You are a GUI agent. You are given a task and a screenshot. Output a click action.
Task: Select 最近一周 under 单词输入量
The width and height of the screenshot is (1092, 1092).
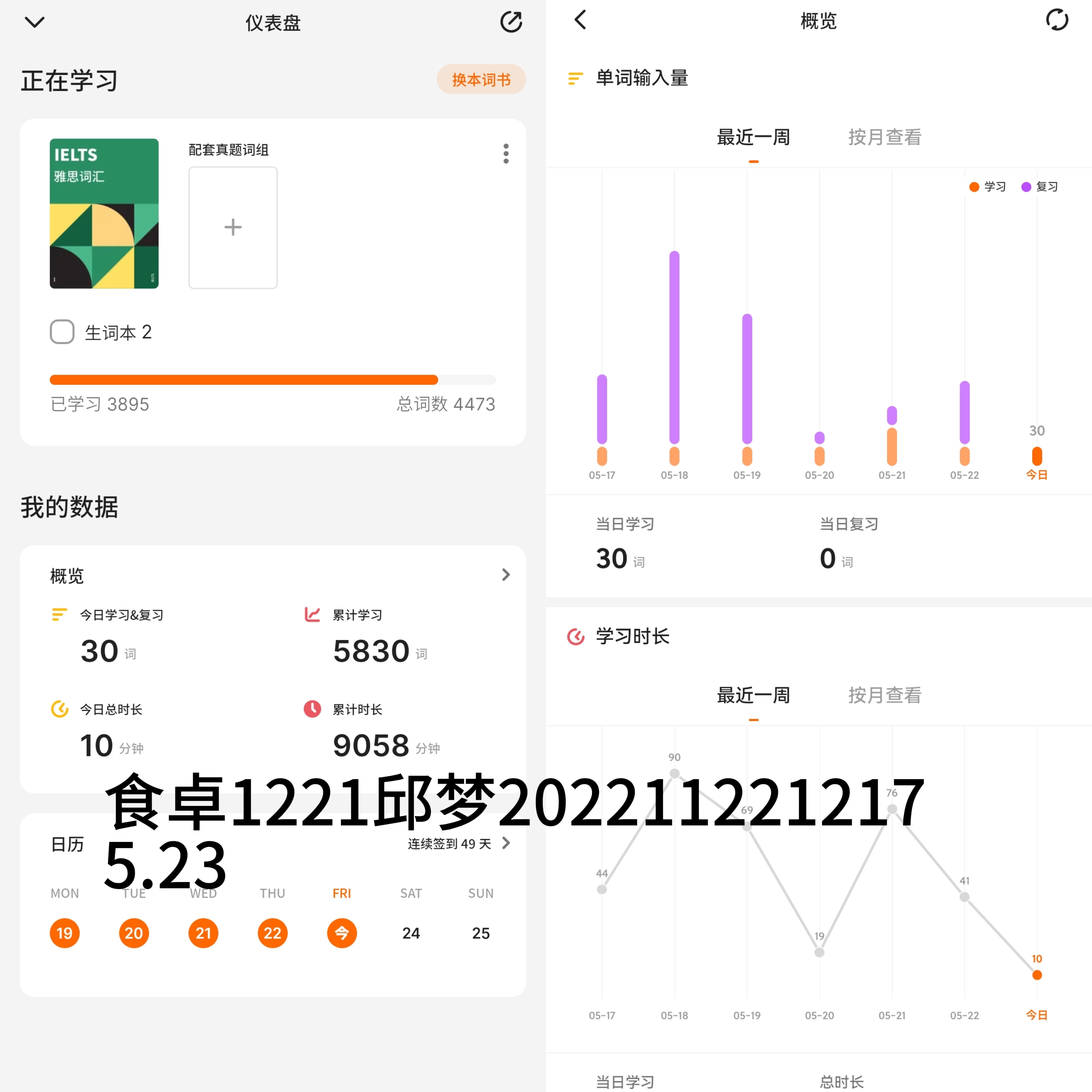pos(753,137)
